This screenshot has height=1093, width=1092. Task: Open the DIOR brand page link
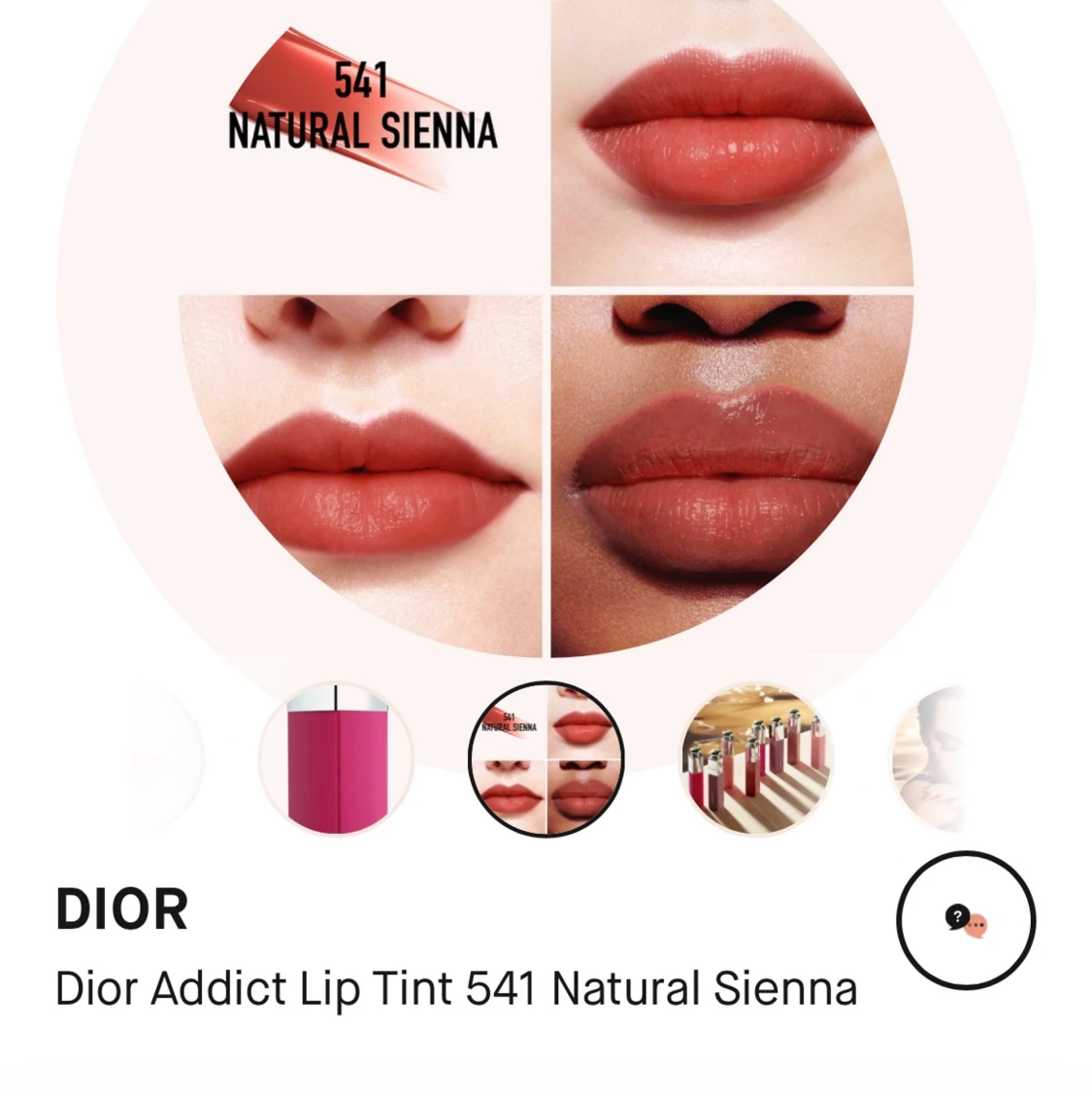(x=122, y=910)
